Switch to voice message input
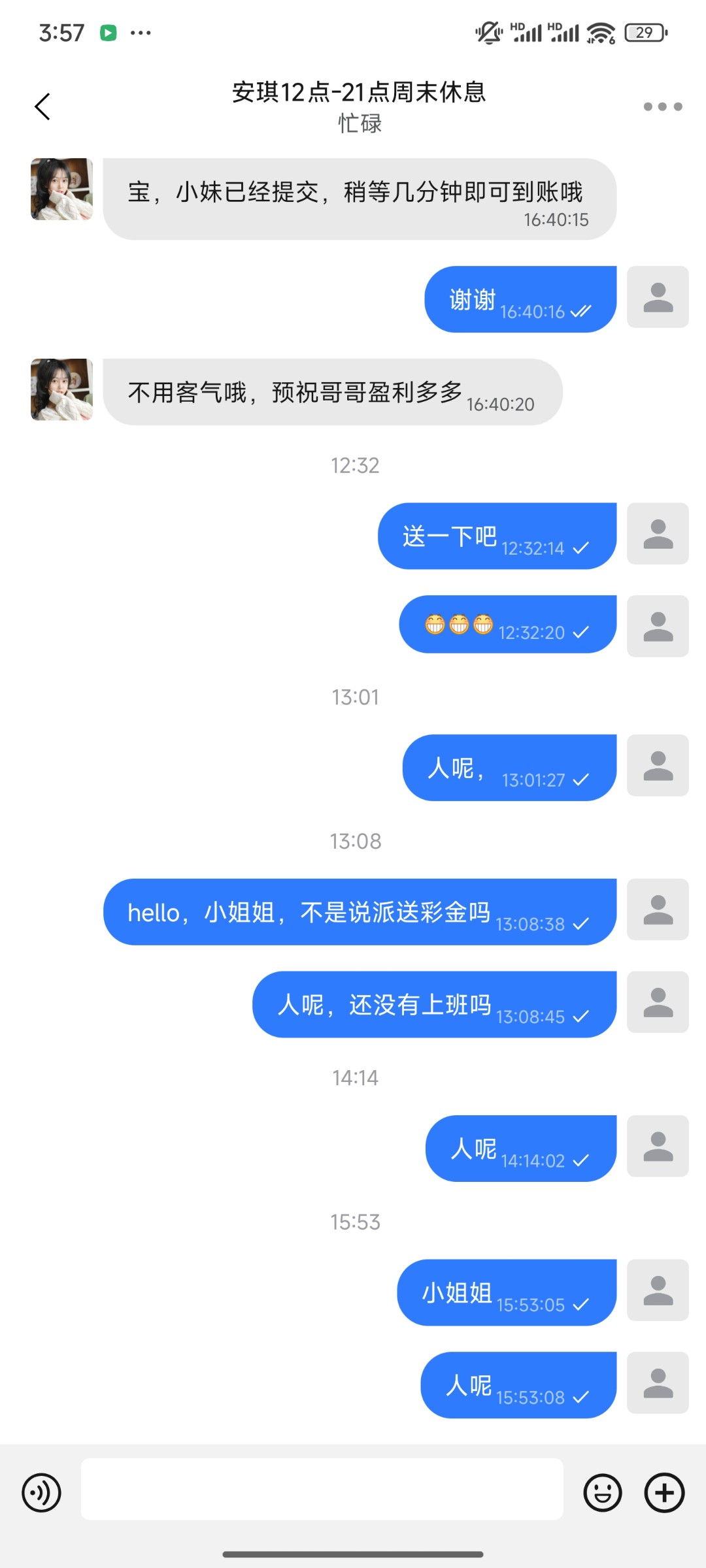706x1568 pixels. coord(41,1493)
